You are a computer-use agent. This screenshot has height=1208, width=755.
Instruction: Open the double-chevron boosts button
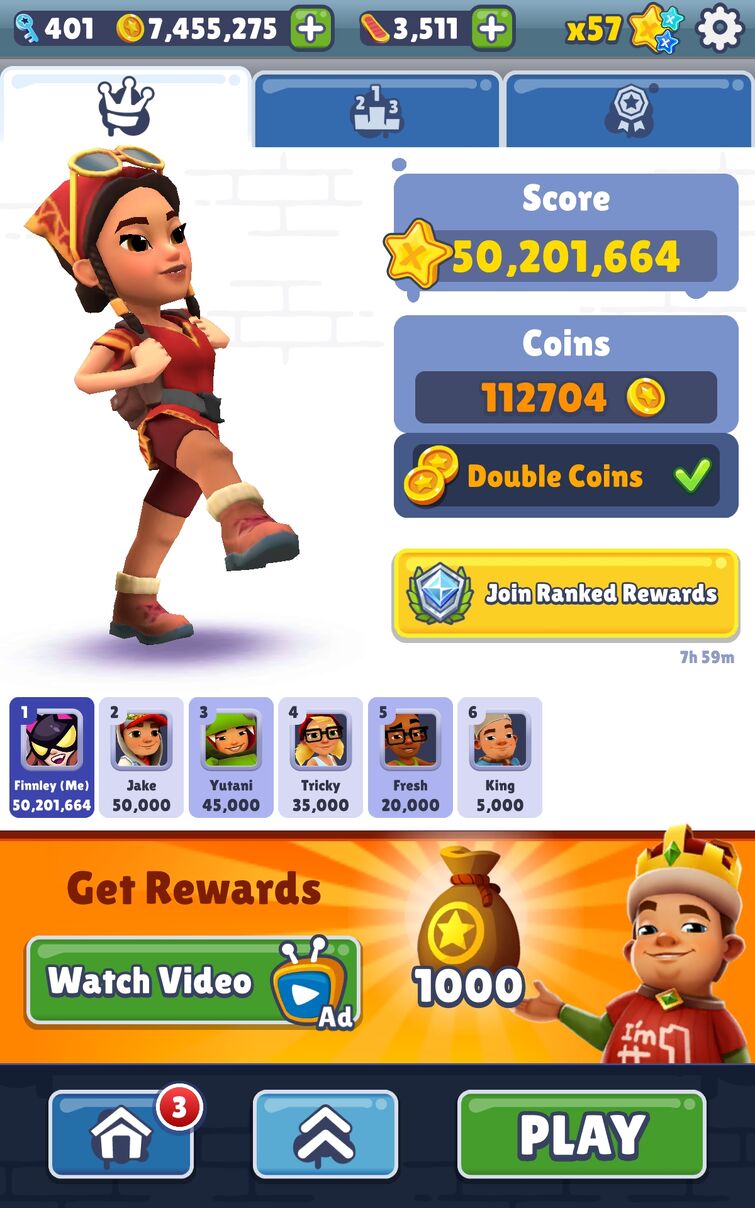coord(325,1133)
